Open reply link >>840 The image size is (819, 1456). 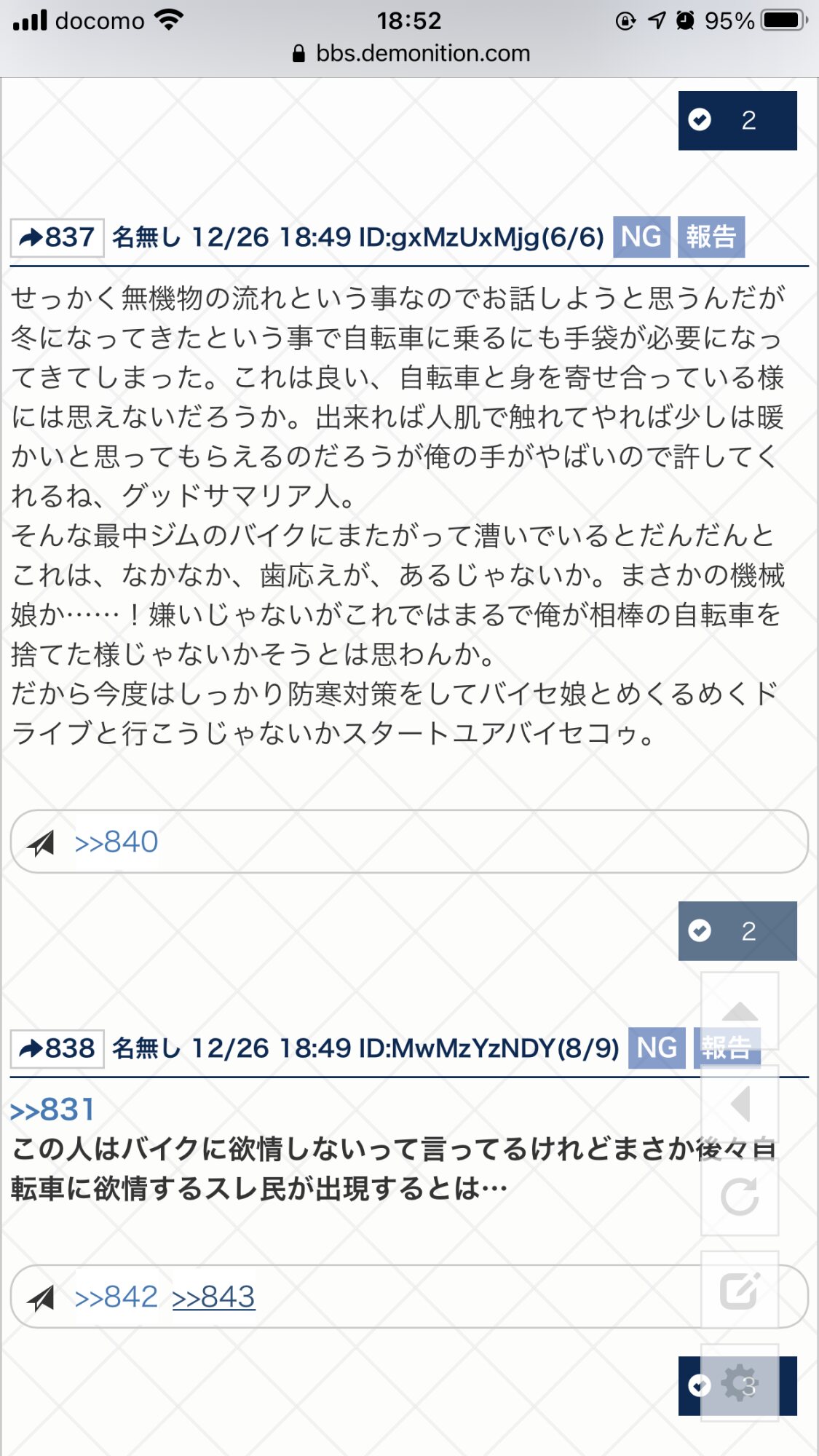click(x=116, y=842)
